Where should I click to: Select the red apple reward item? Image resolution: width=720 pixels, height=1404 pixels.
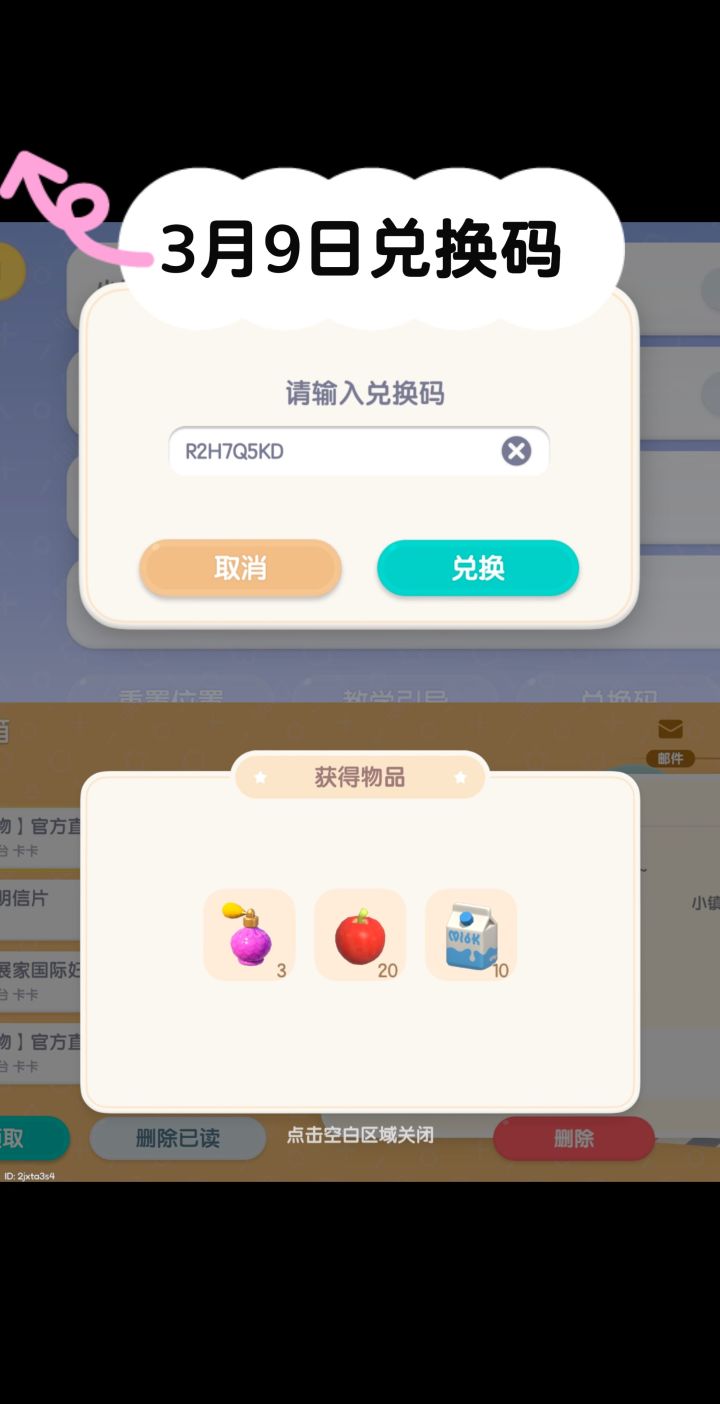pos(360,935)
